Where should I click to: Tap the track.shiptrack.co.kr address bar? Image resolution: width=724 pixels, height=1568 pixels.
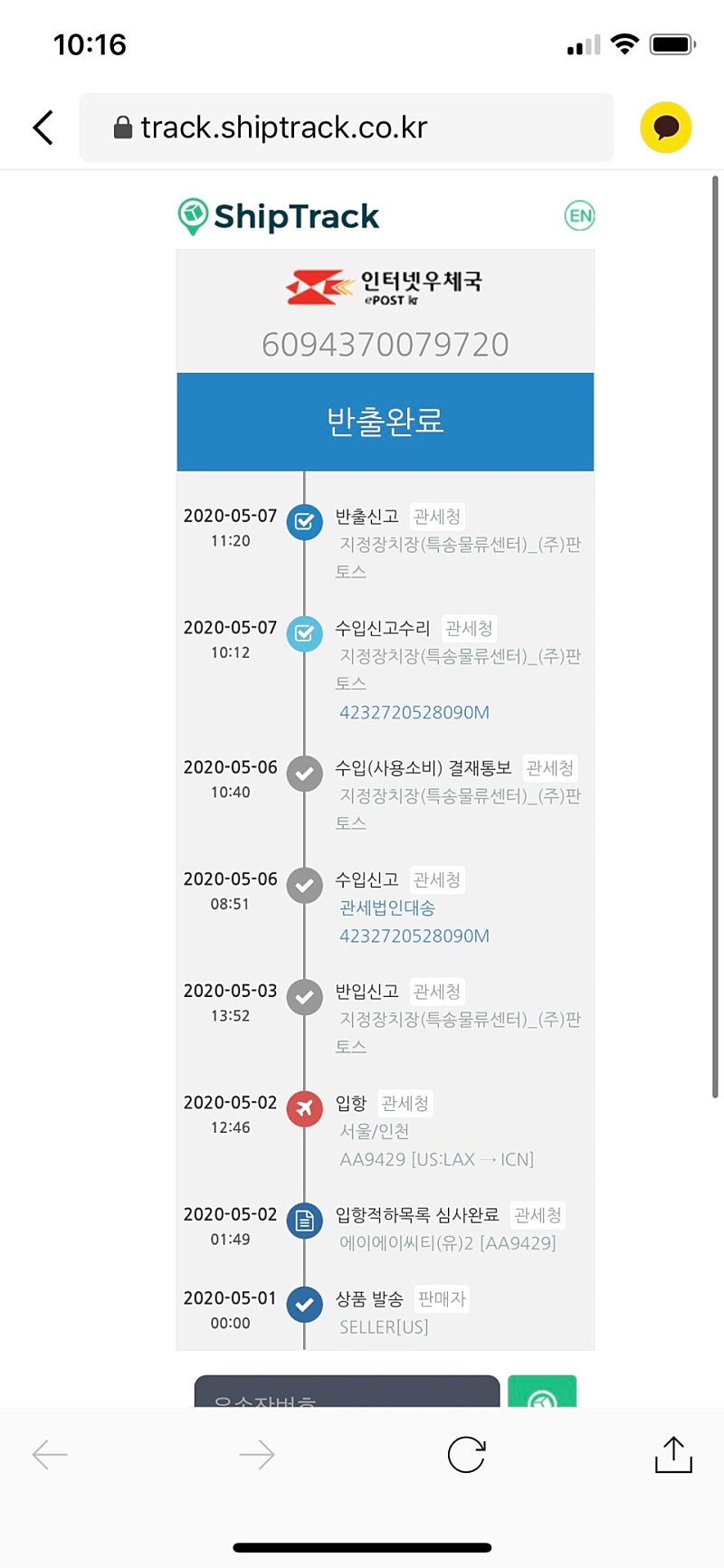click(347, 128)
